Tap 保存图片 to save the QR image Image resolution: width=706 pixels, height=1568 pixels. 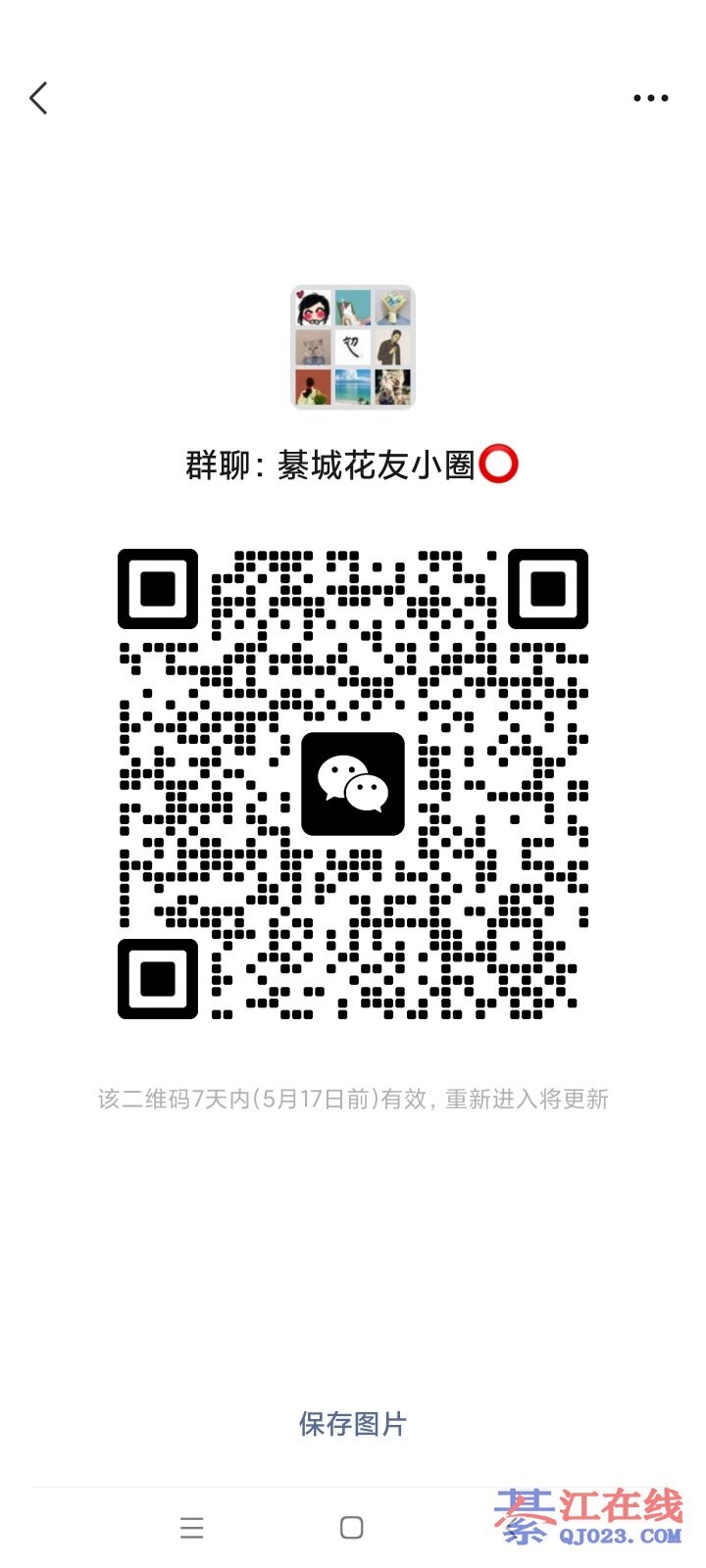pos(352,1424)
